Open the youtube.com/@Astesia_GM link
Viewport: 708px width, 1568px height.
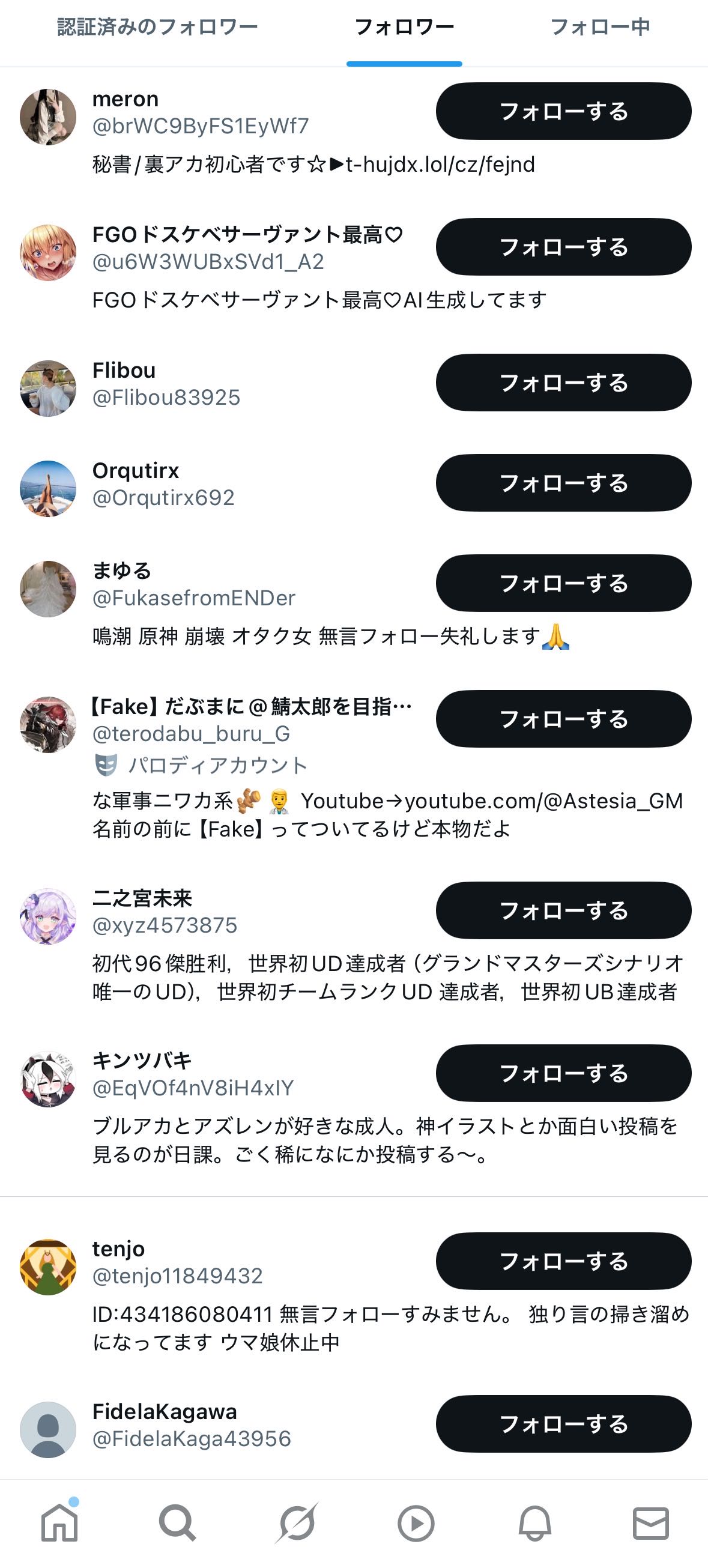point(543,801)
